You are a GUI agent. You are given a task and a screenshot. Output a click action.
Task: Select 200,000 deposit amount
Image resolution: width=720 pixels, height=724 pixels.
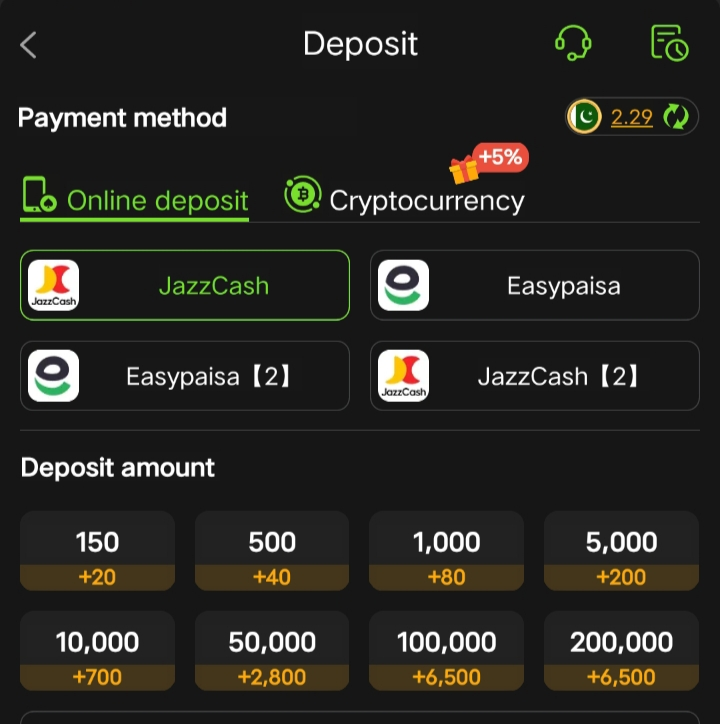pyautogui.click(x=621, y=652)
